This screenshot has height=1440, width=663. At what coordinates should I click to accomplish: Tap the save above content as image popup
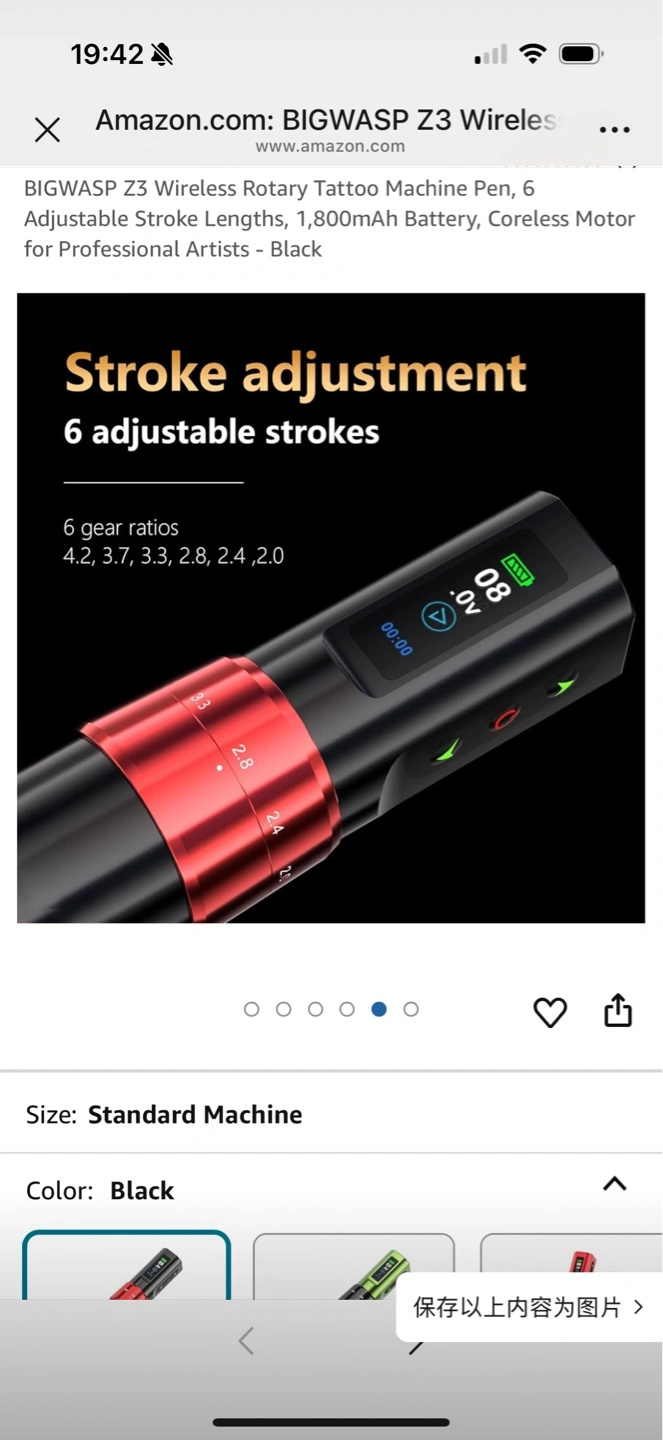[x=529, y=1307]
